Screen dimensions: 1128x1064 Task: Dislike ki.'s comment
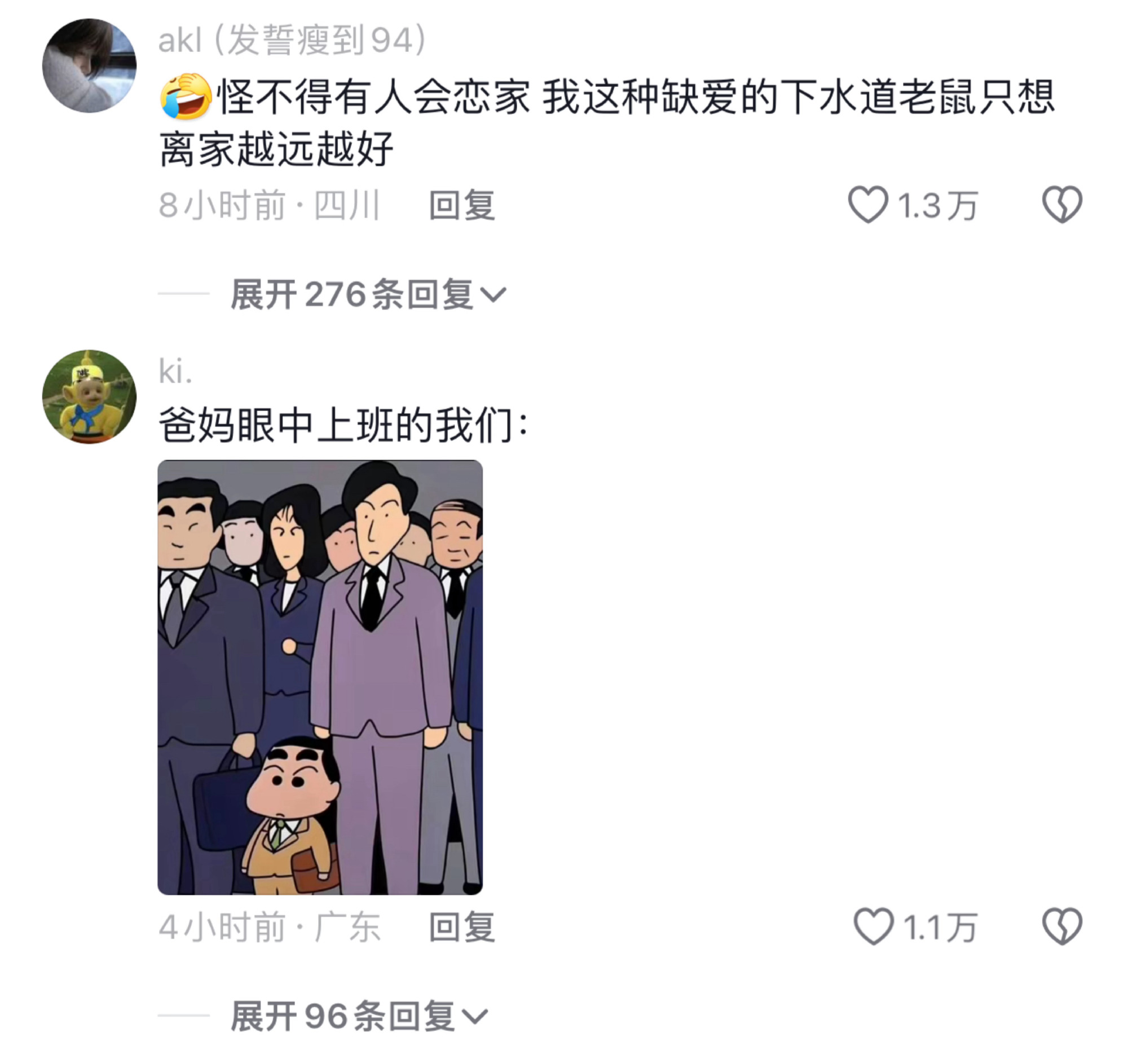point(1061,927)
